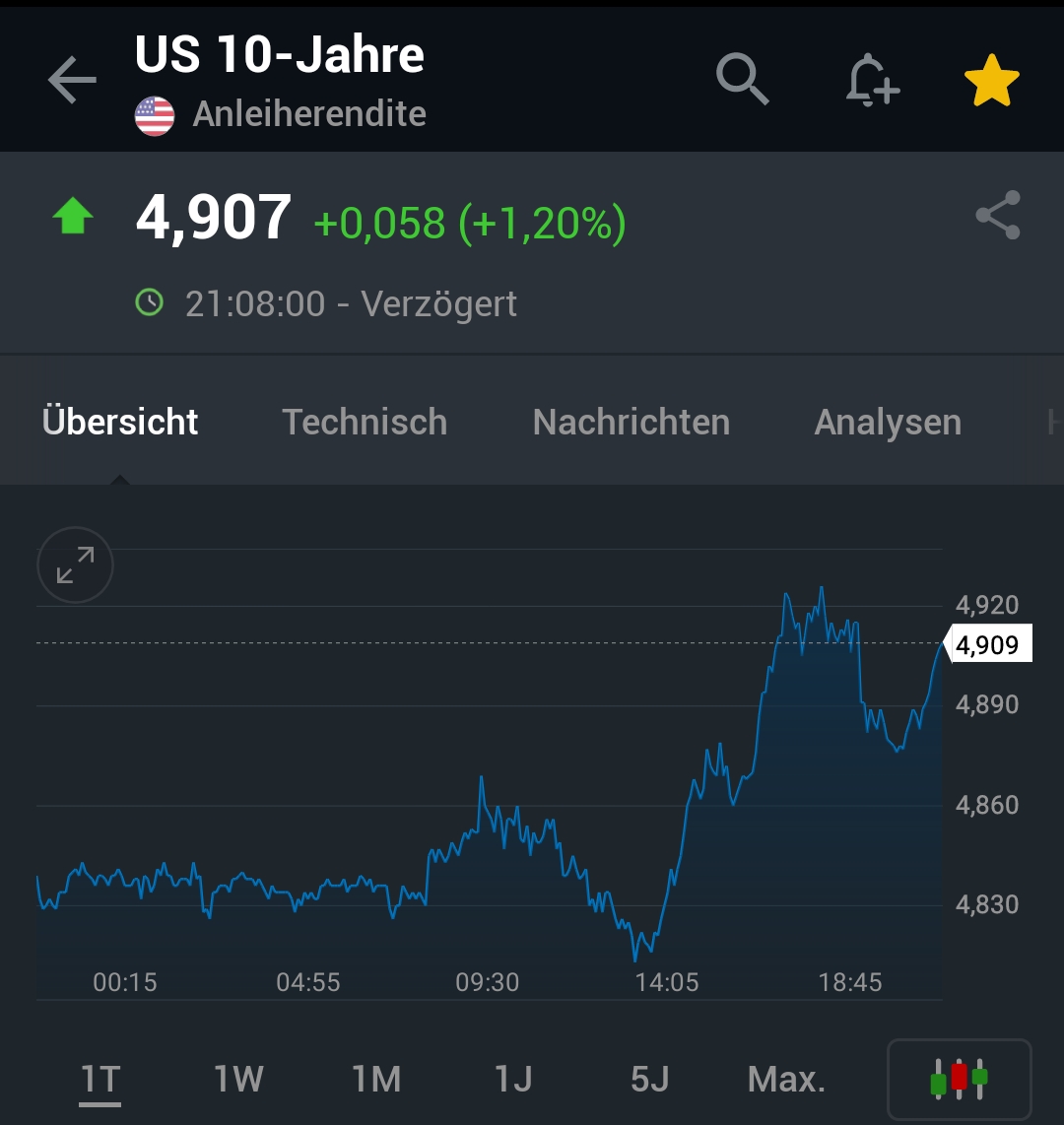
Task: Select the 1M timeframe option
Action: [374, 1079]
